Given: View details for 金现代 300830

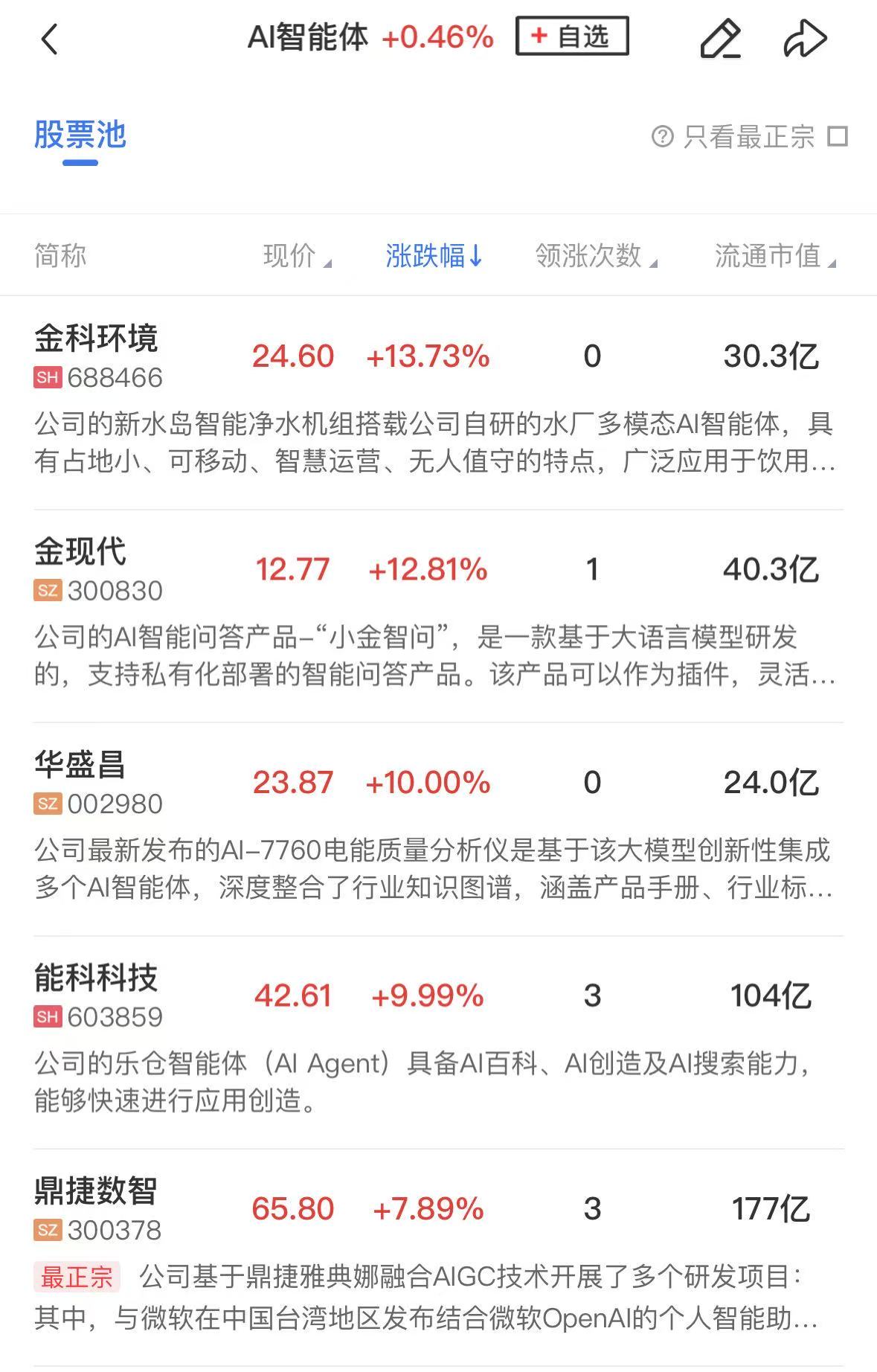Looking at the screenshot, I should 98,570.
